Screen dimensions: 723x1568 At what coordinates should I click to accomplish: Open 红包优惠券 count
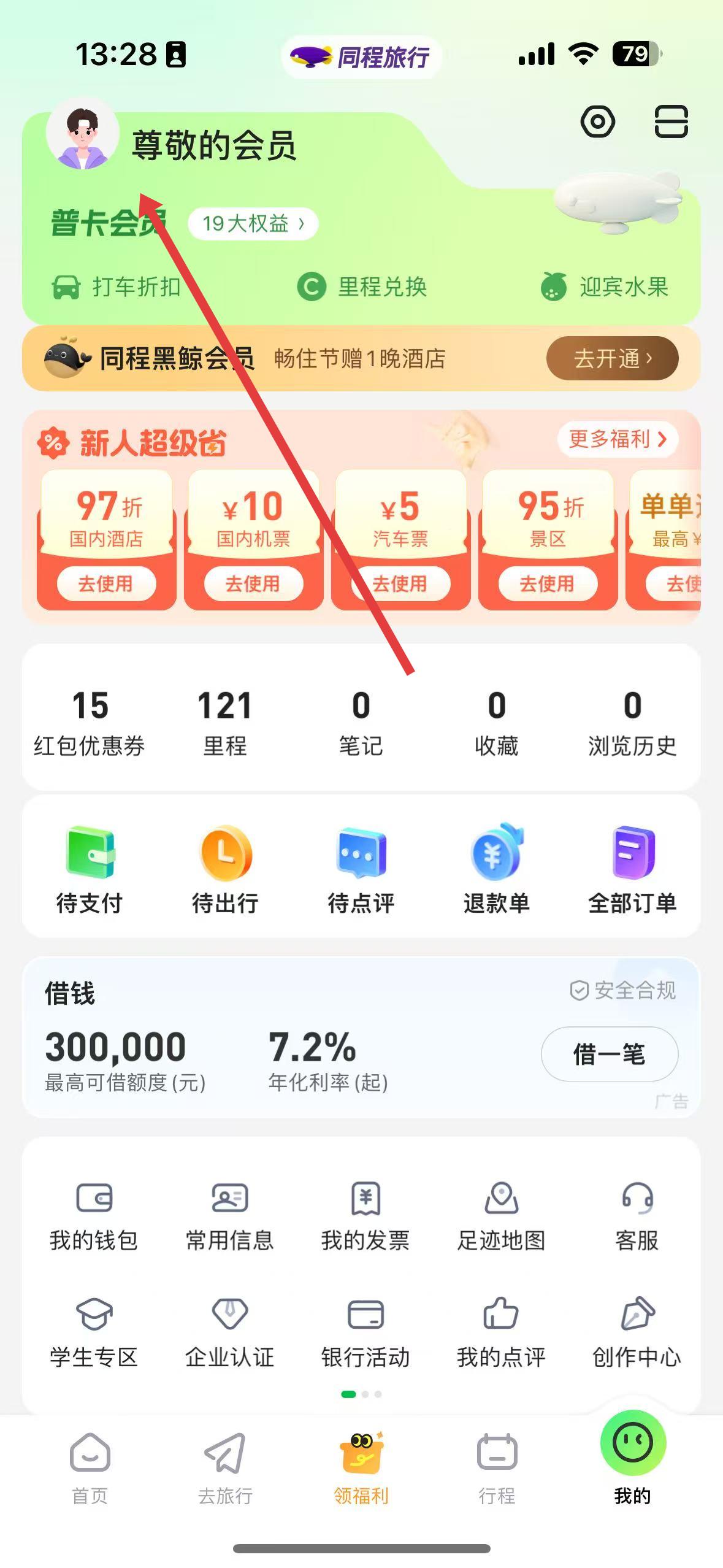pos(90,721)
